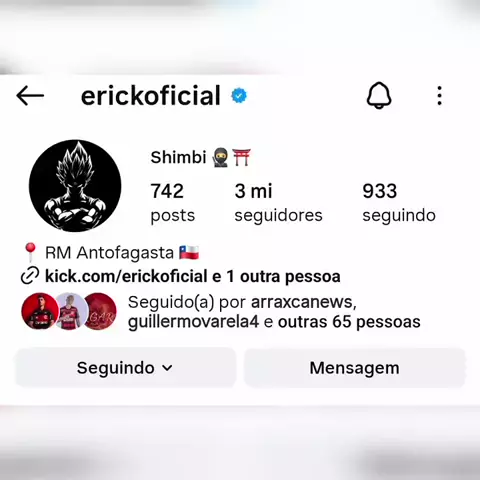
Task: Go back using the arrow icon
Action: 30,96
